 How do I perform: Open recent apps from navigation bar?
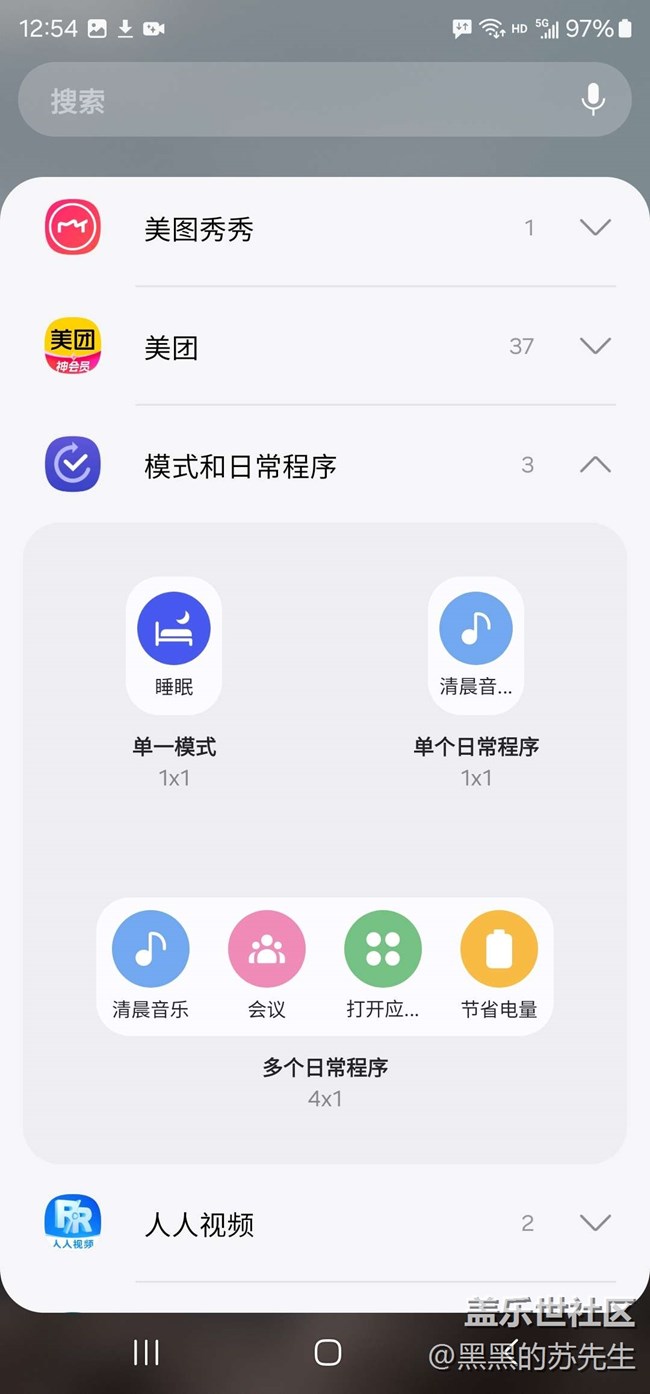pyautogui.click(x=146, y=1353)
